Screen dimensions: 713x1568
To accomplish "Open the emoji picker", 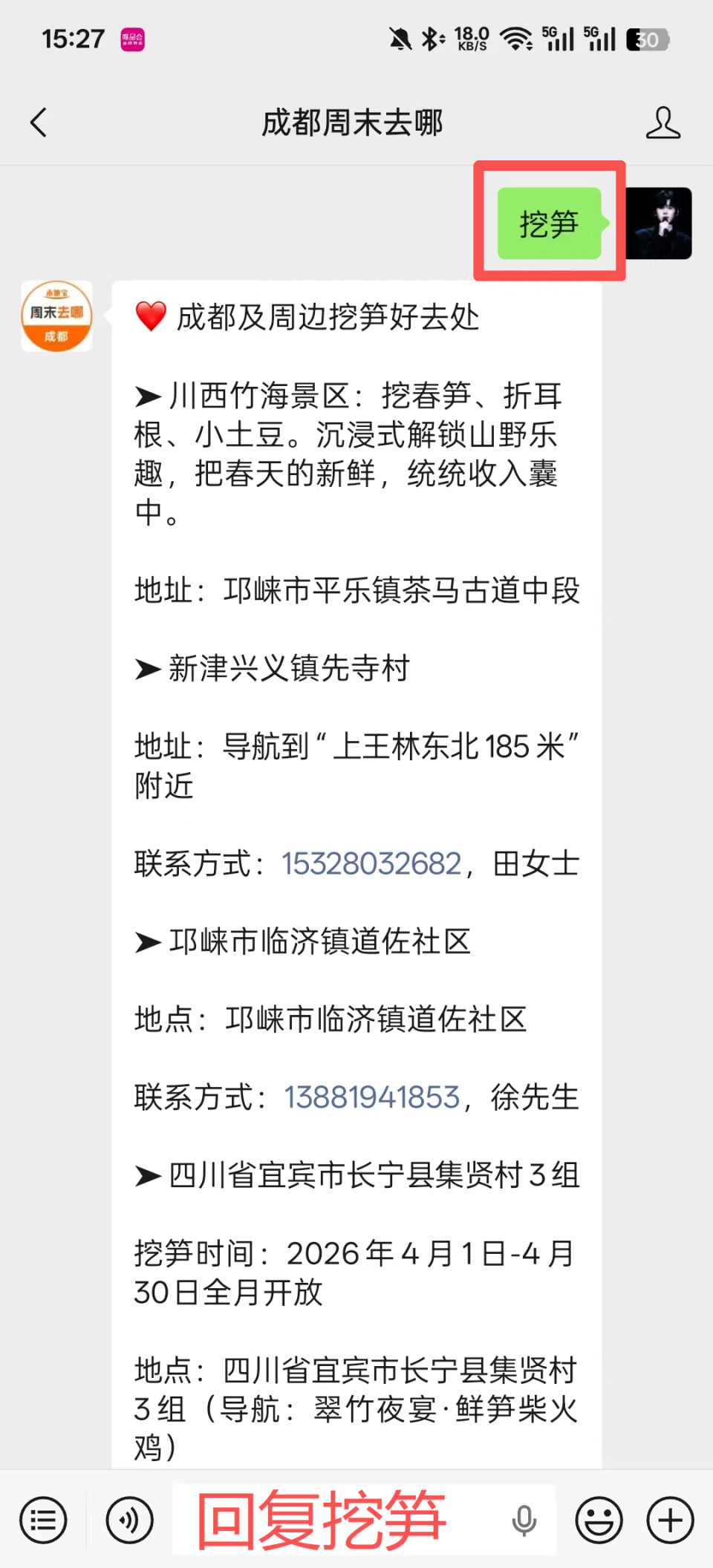I will [x=599, y=1520].
